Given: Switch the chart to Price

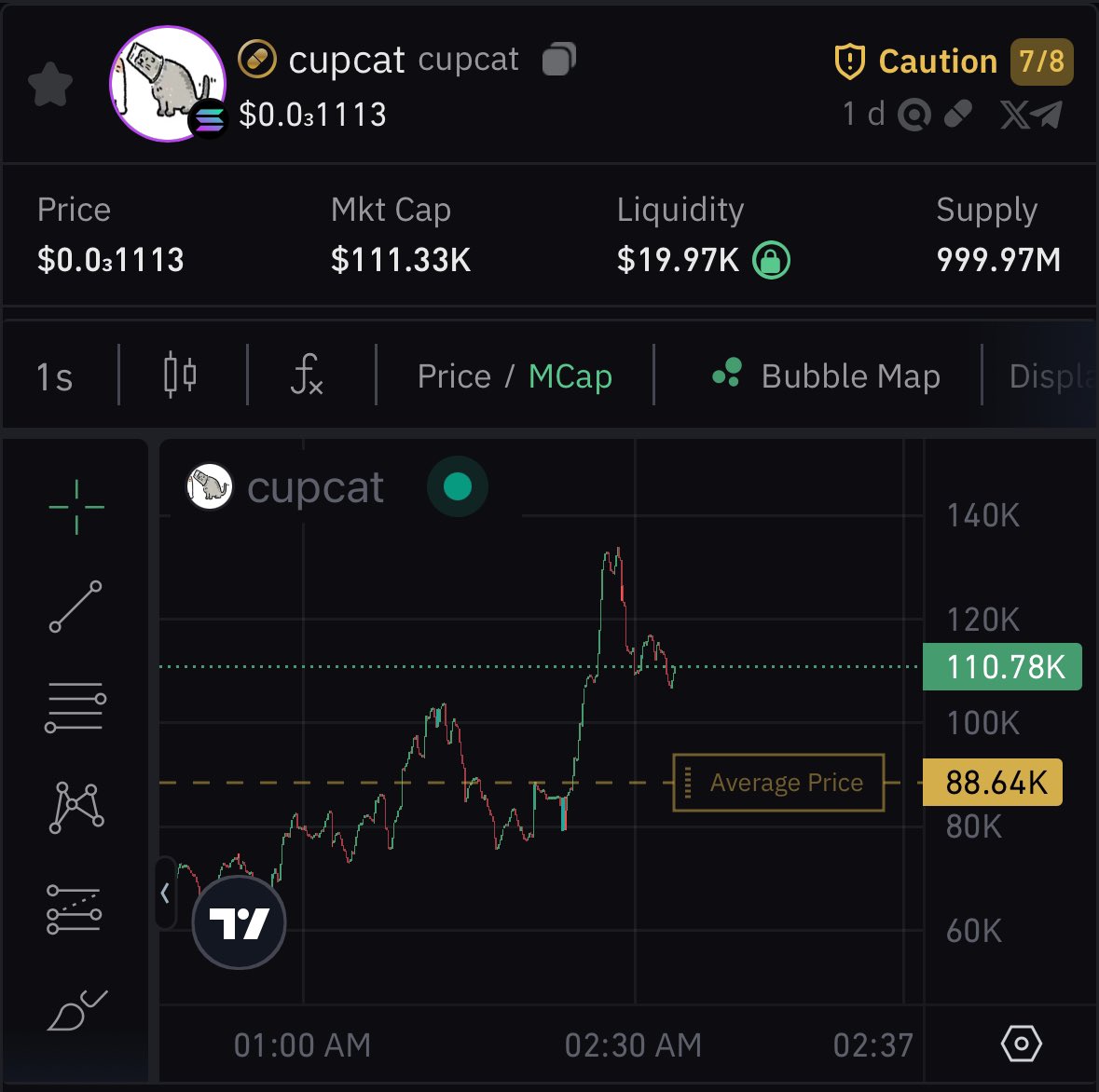Looking at the screenshot, I should 454,376.
